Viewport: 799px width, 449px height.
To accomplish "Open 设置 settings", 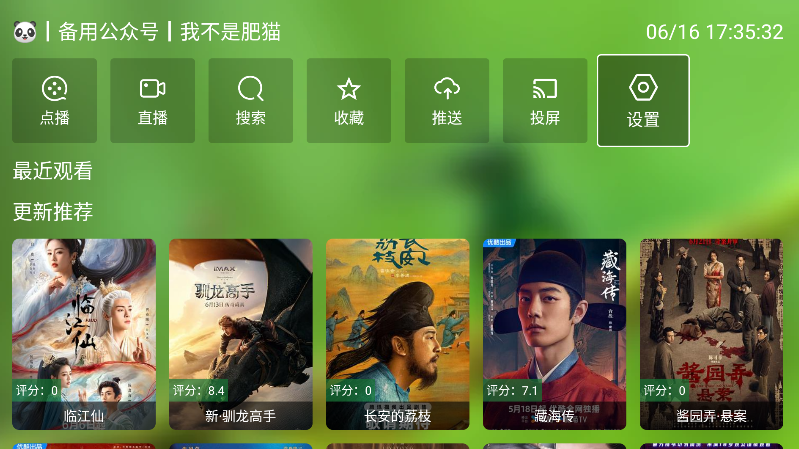I will pyautogui.click(x=643, y=100).
